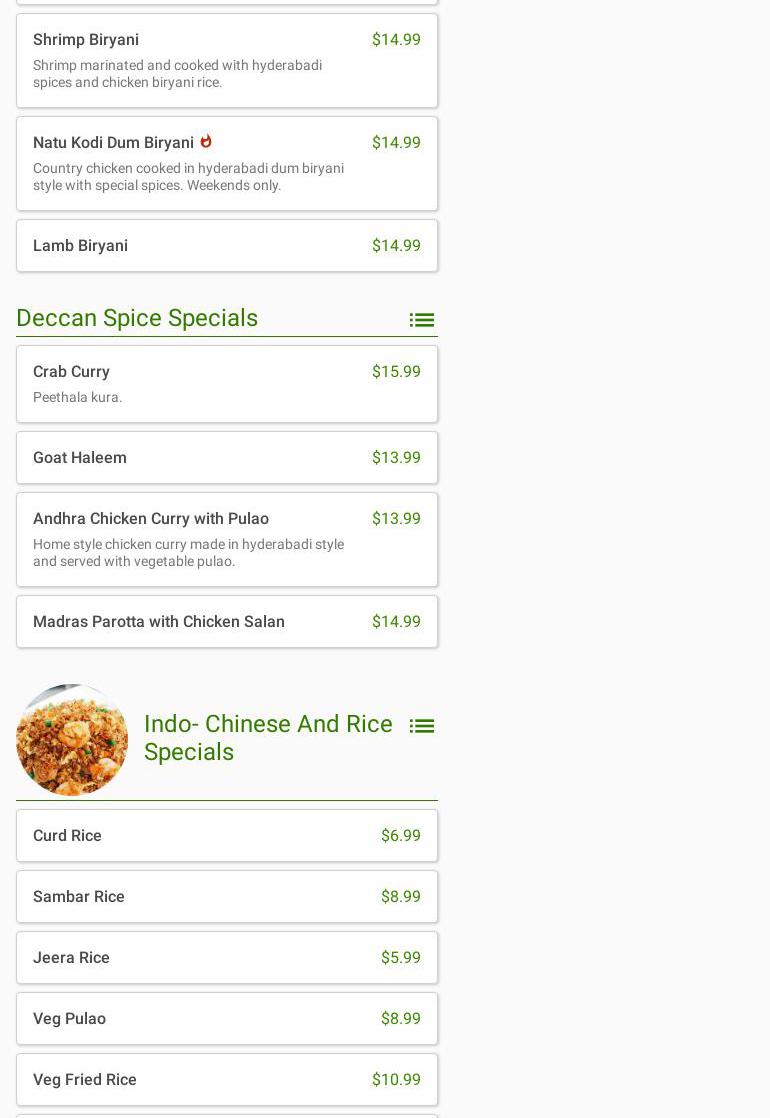This screenshot has width=770, height=1118.
Task: Select the Crab Curry item
Action: (226, 384)
